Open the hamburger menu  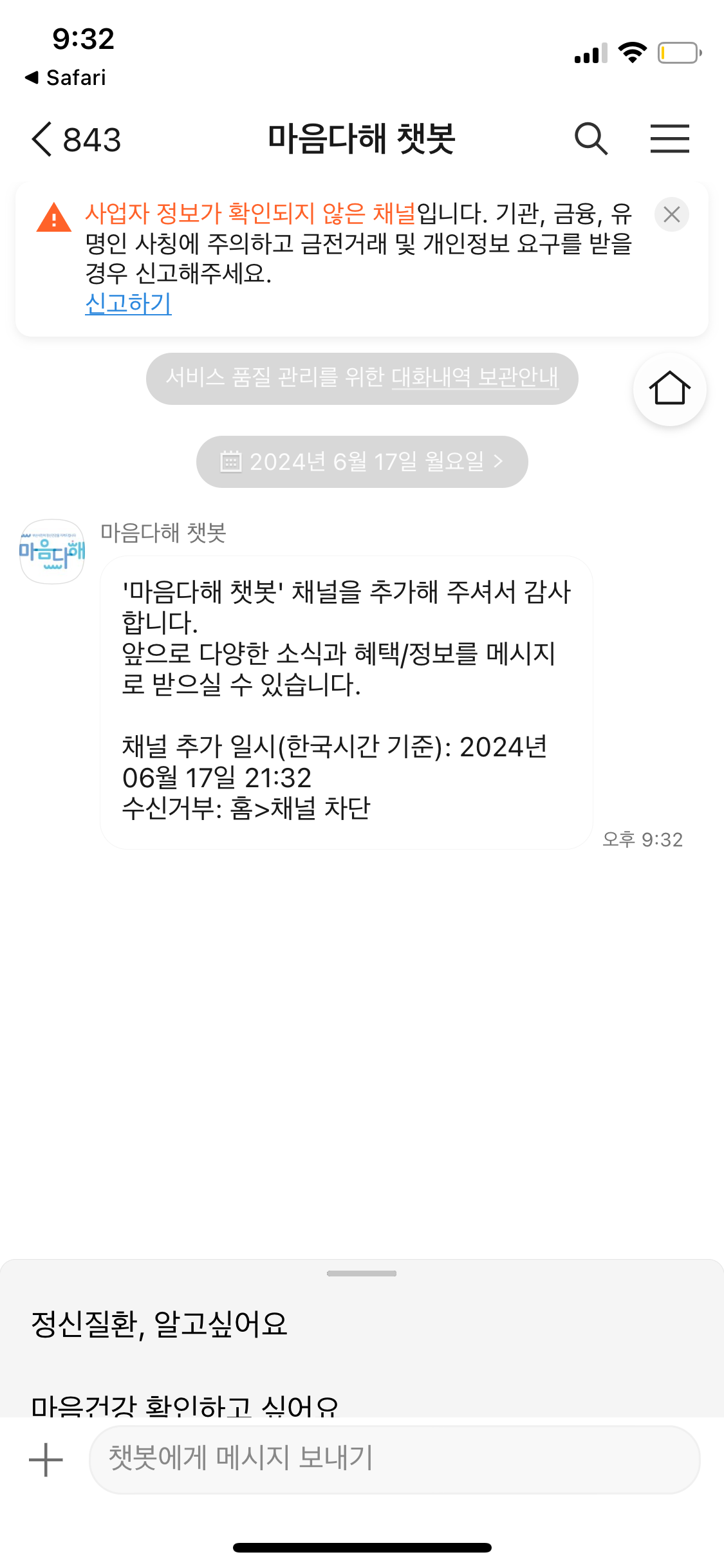669,139
